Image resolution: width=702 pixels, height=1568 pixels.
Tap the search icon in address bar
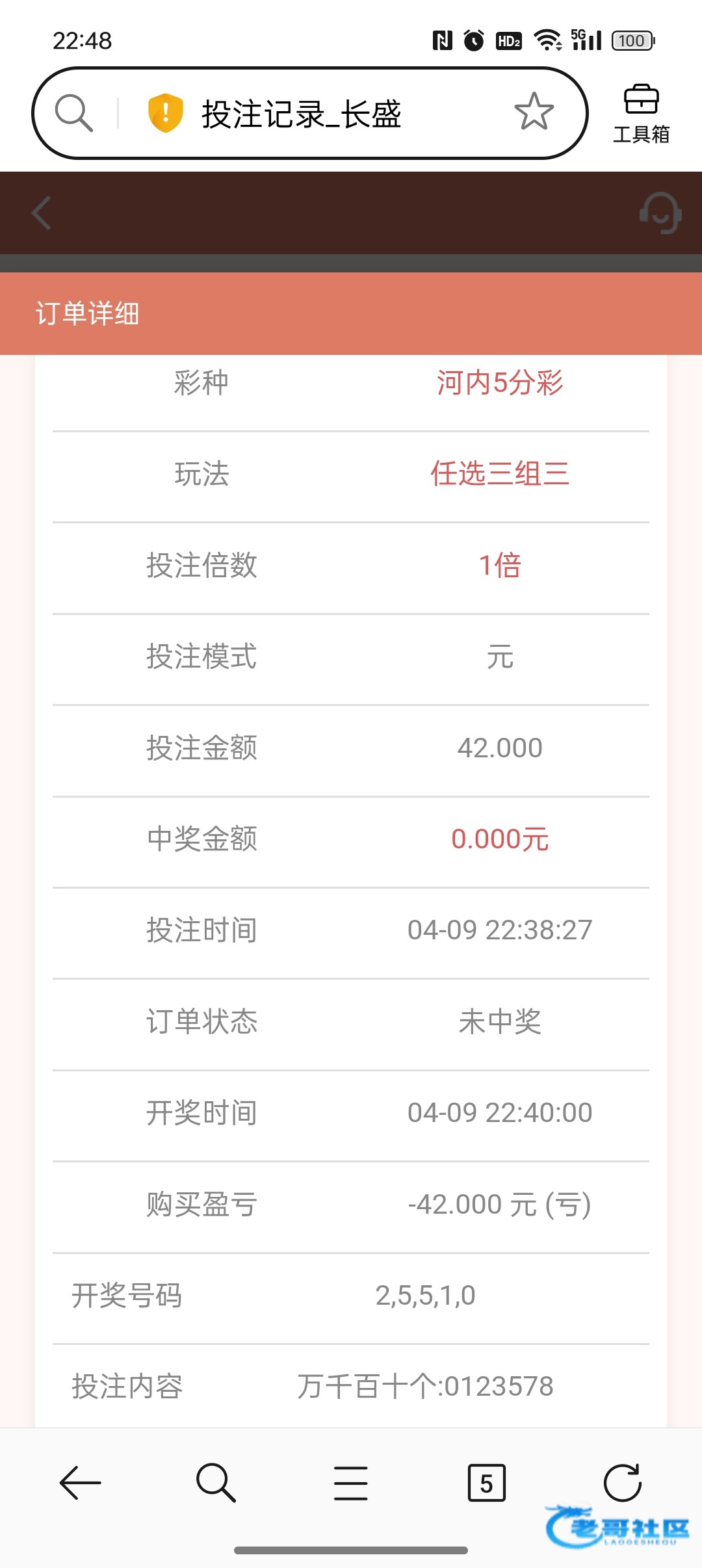[73, 113]
